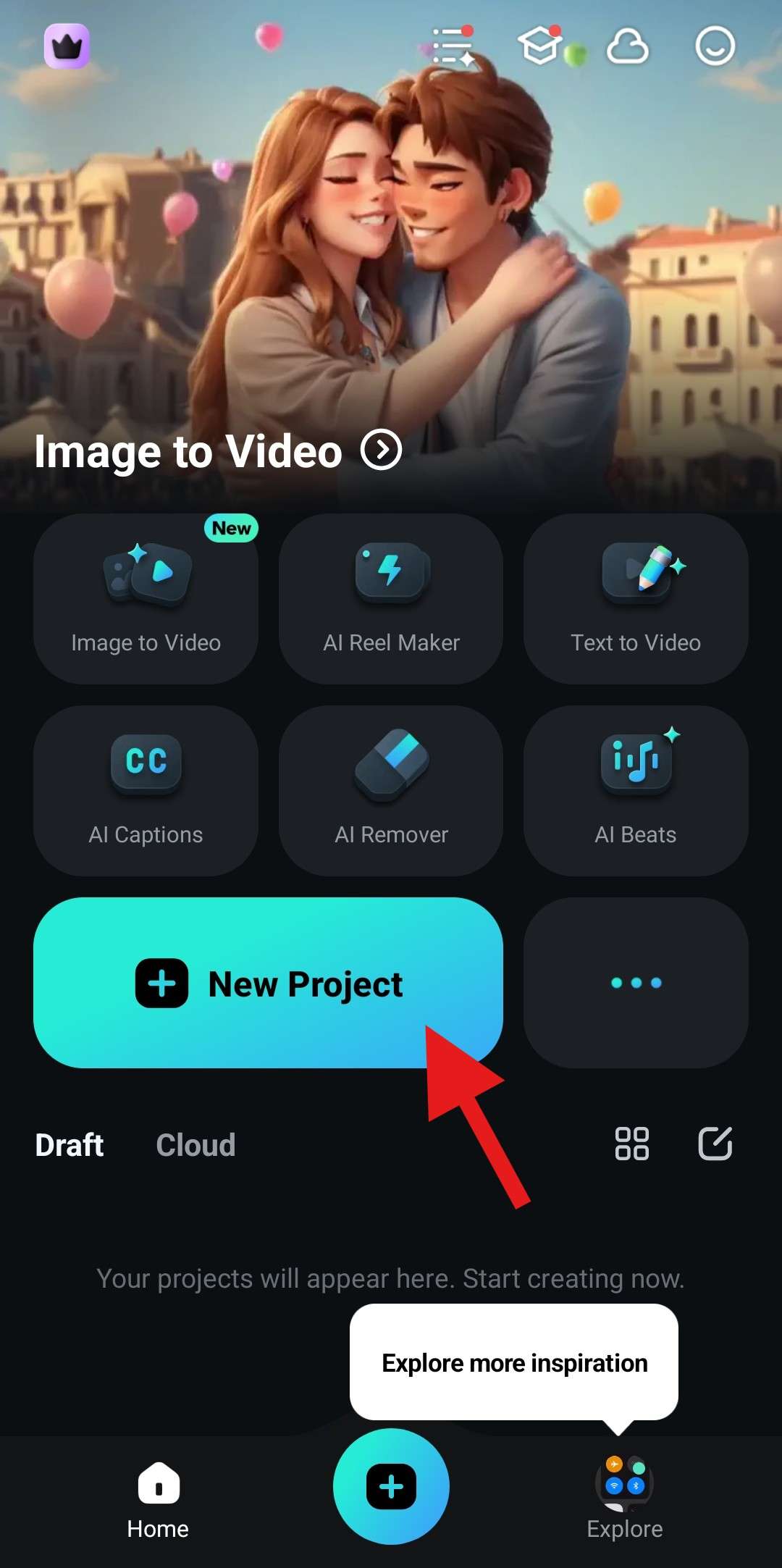Viewport: 782px width, 1568px height.
Task: Open the premium crown icon
Action: click(x=67, y=46)
